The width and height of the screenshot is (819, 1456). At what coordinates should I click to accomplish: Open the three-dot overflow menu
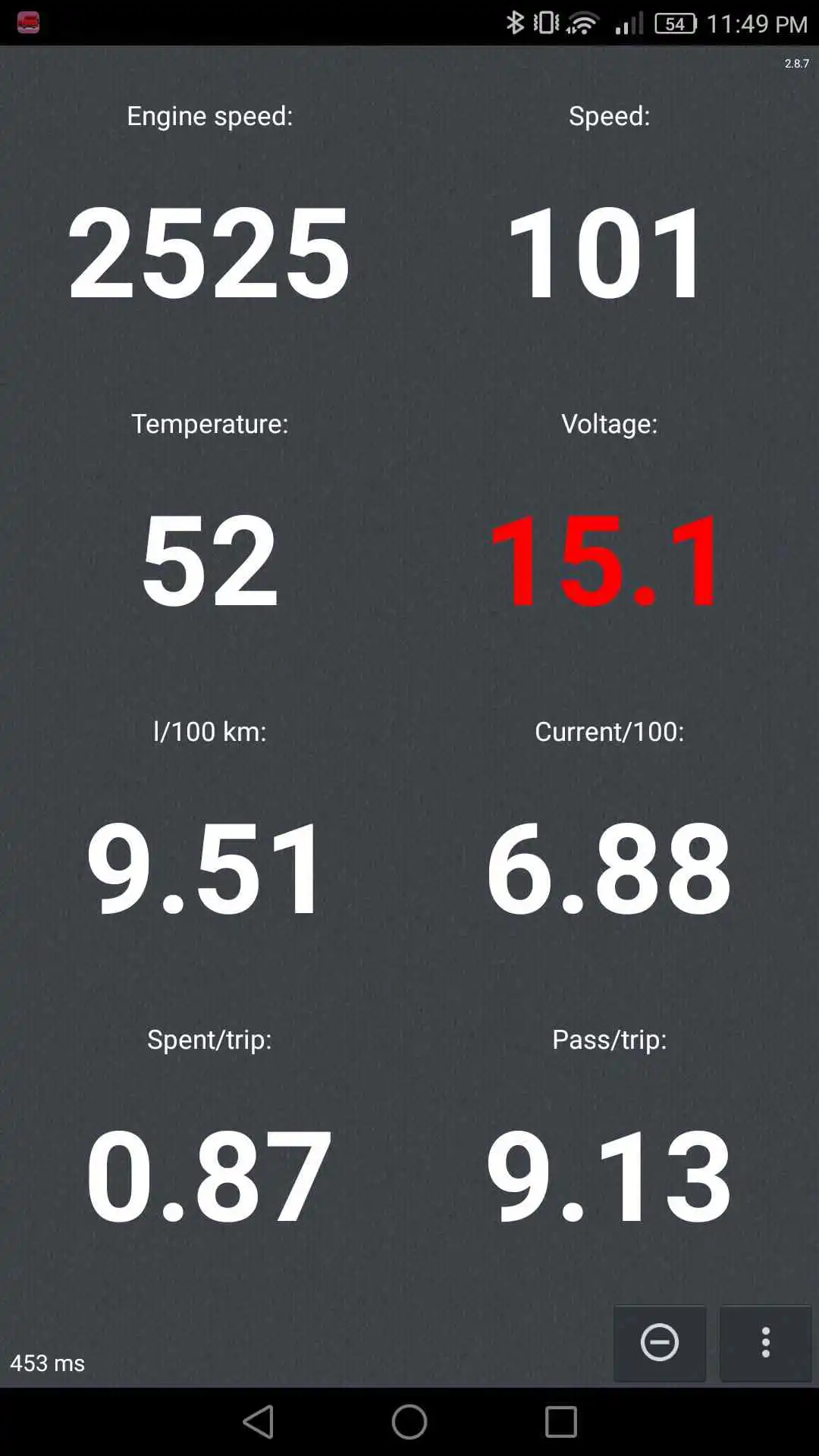765,1343
